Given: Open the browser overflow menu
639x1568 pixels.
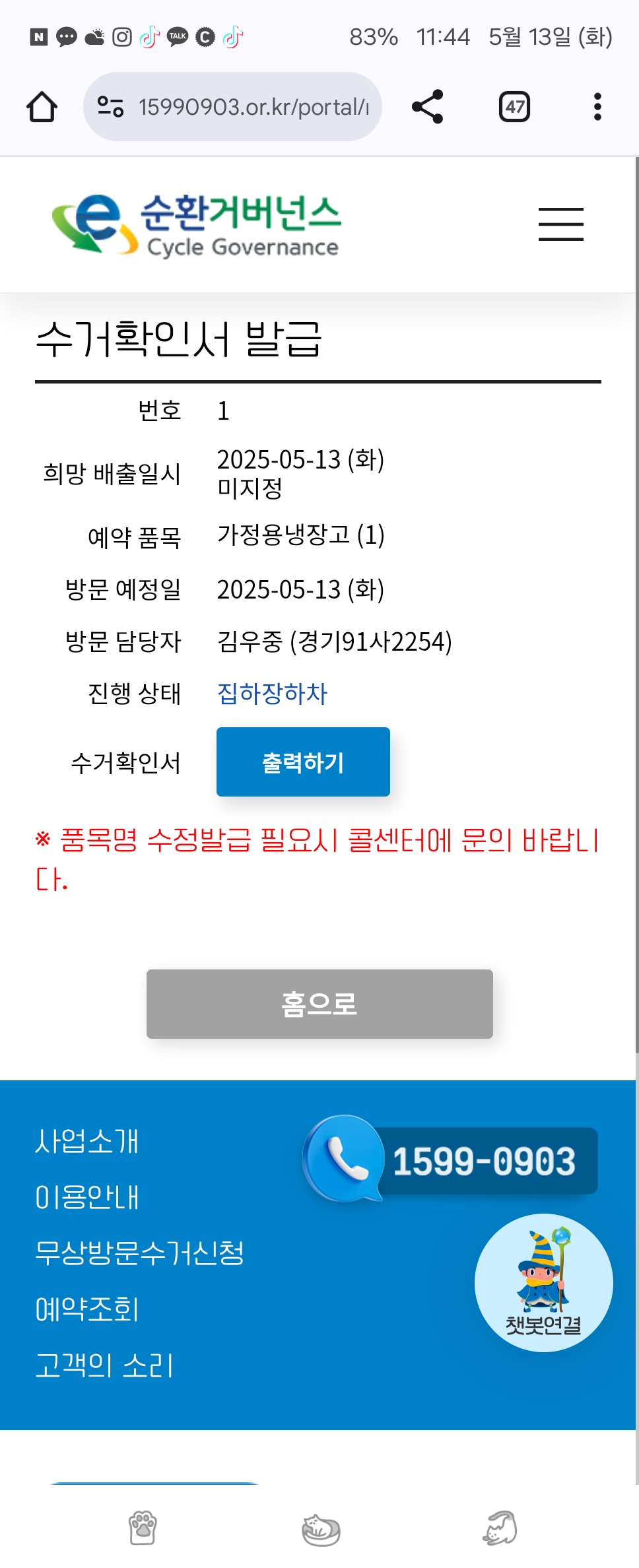Looking at the screenshot, I should (x=597, y=106).
